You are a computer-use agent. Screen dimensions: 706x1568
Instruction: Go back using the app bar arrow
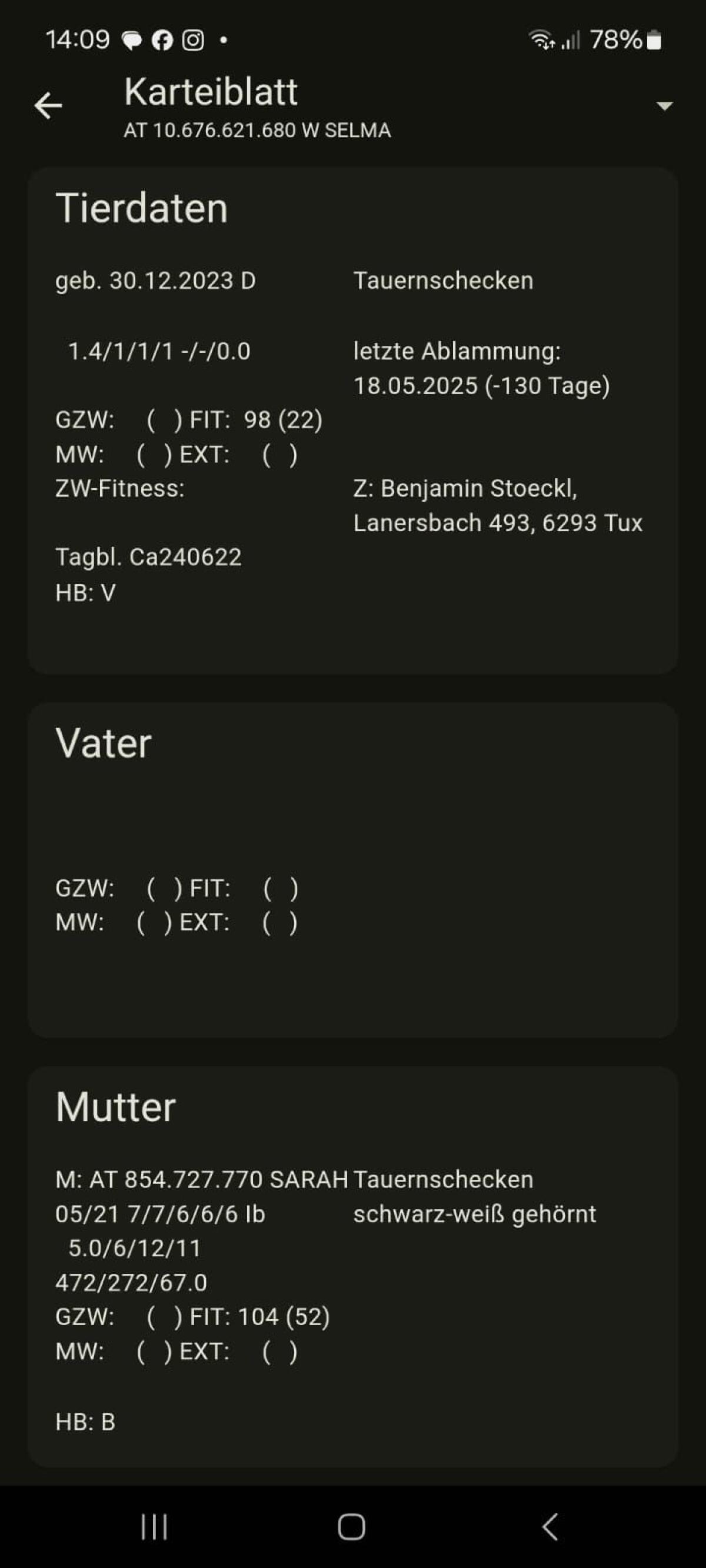[x=48, y=106]
